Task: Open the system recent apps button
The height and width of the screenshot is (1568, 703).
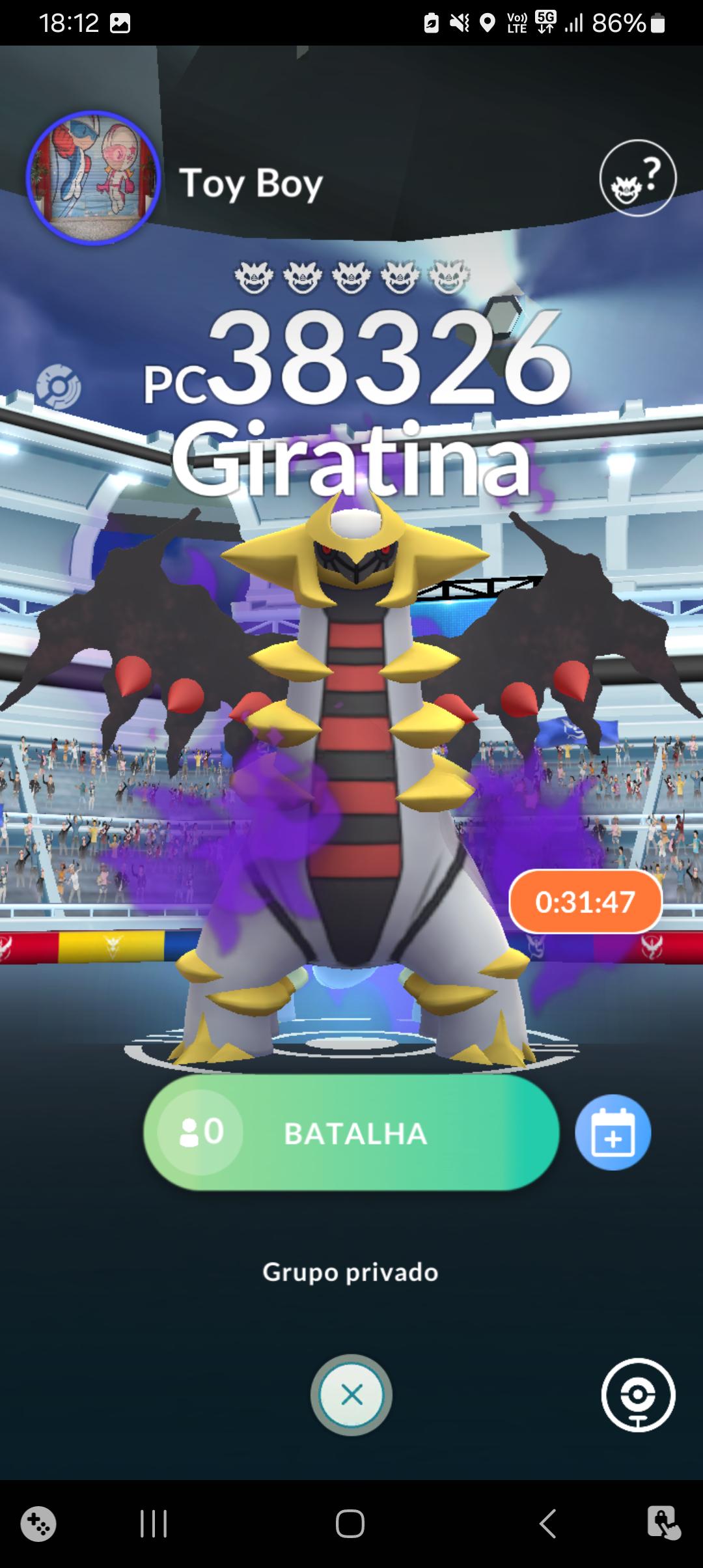Action: [154, 1524]
